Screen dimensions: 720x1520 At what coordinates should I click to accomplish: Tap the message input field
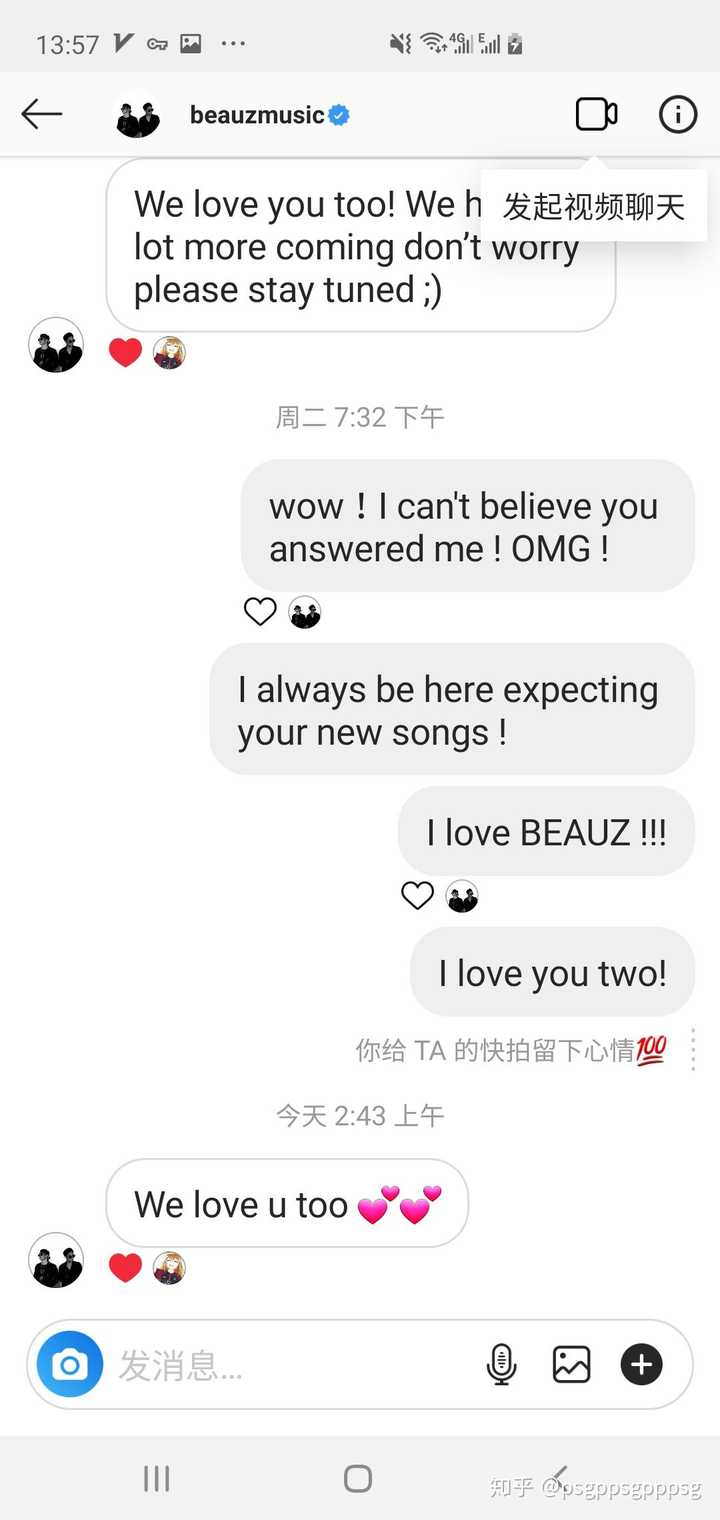click(x=290, y=1365)
